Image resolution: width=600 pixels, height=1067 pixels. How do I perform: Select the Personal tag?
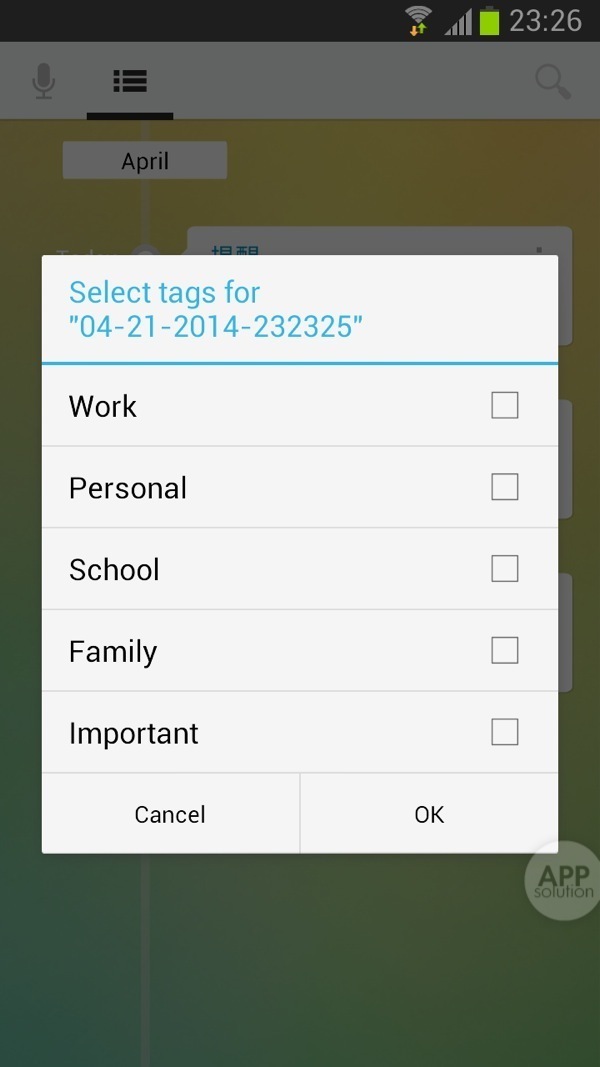tap(504, 487)
